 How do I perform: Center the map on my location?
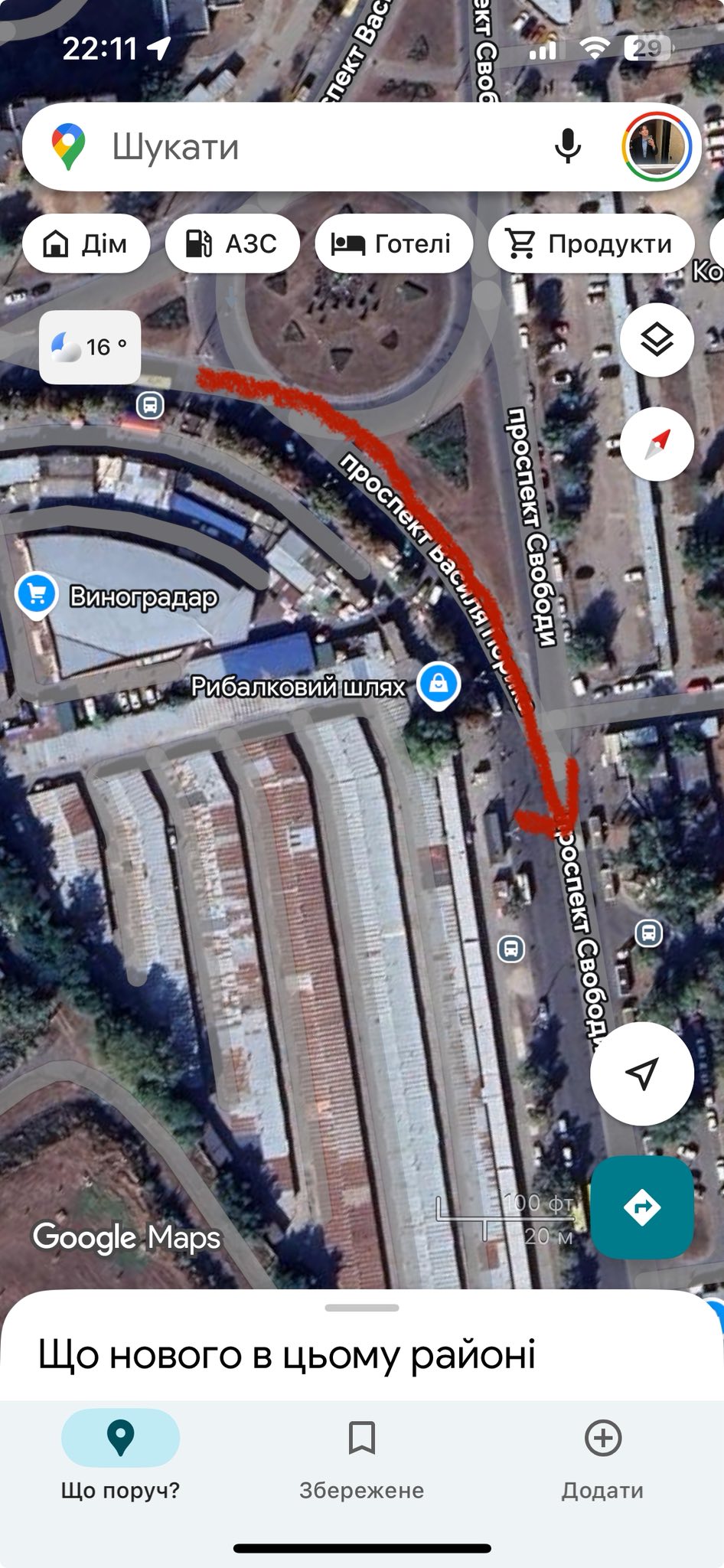641,1073
